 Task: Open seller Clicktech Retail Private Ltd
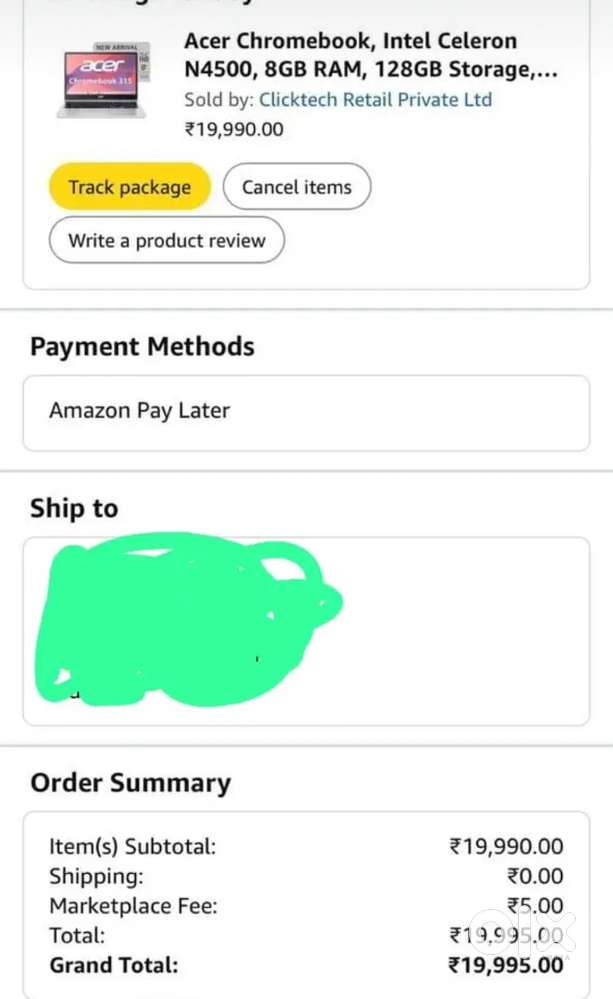[x=375, y=100]
